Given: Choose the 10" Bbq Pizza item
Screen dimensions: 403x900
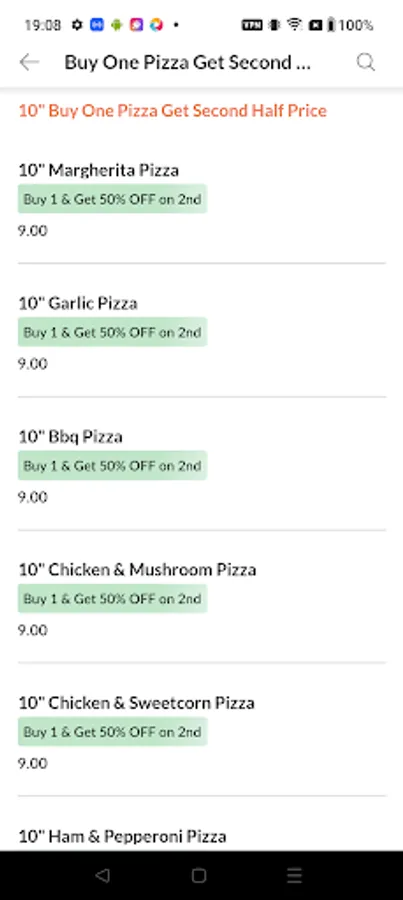Looking at the screenshot, I should pos(202,465).
